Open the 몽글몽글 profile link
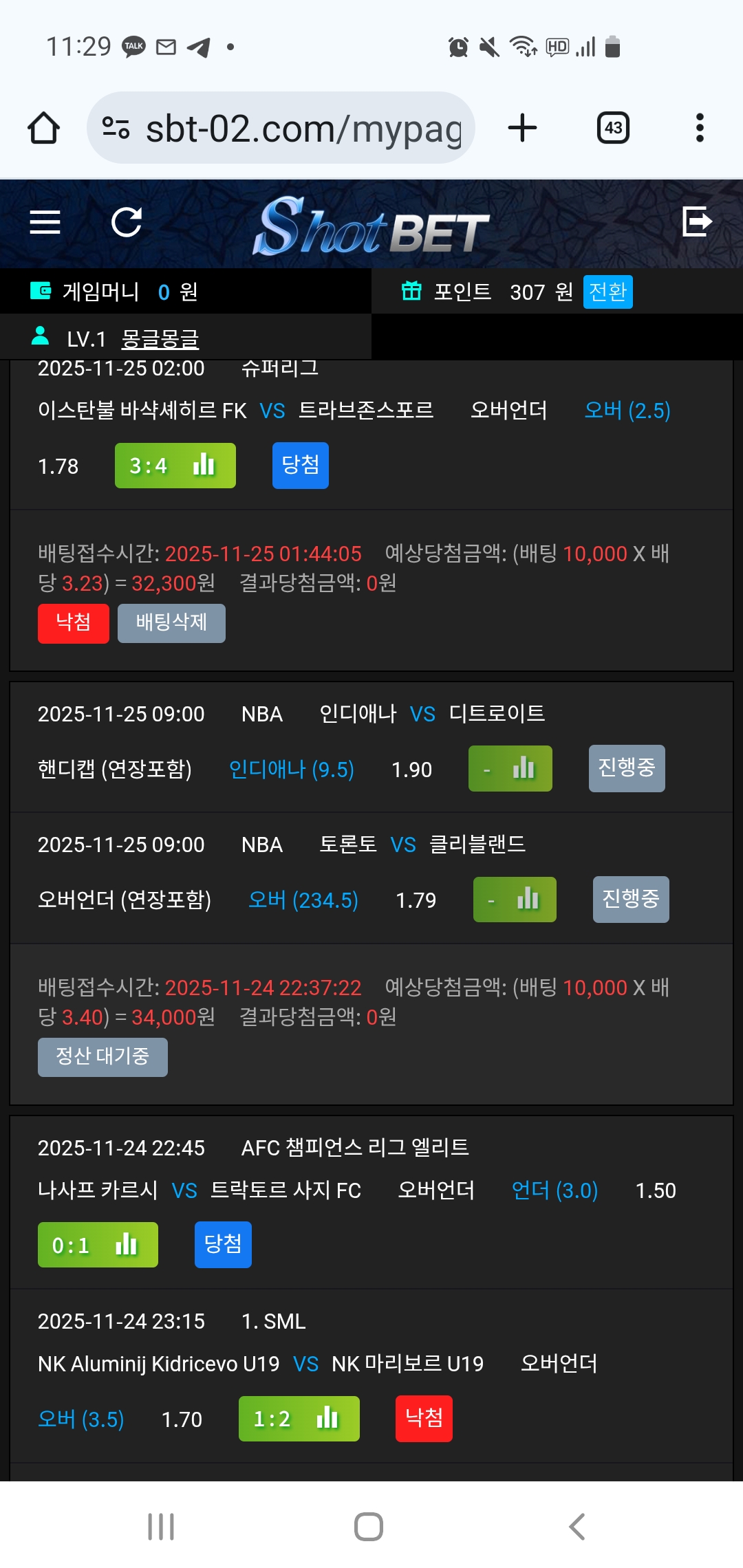The height and width of the screenshot is (1568, 743). pyautogui.click(x=160, y=338)
